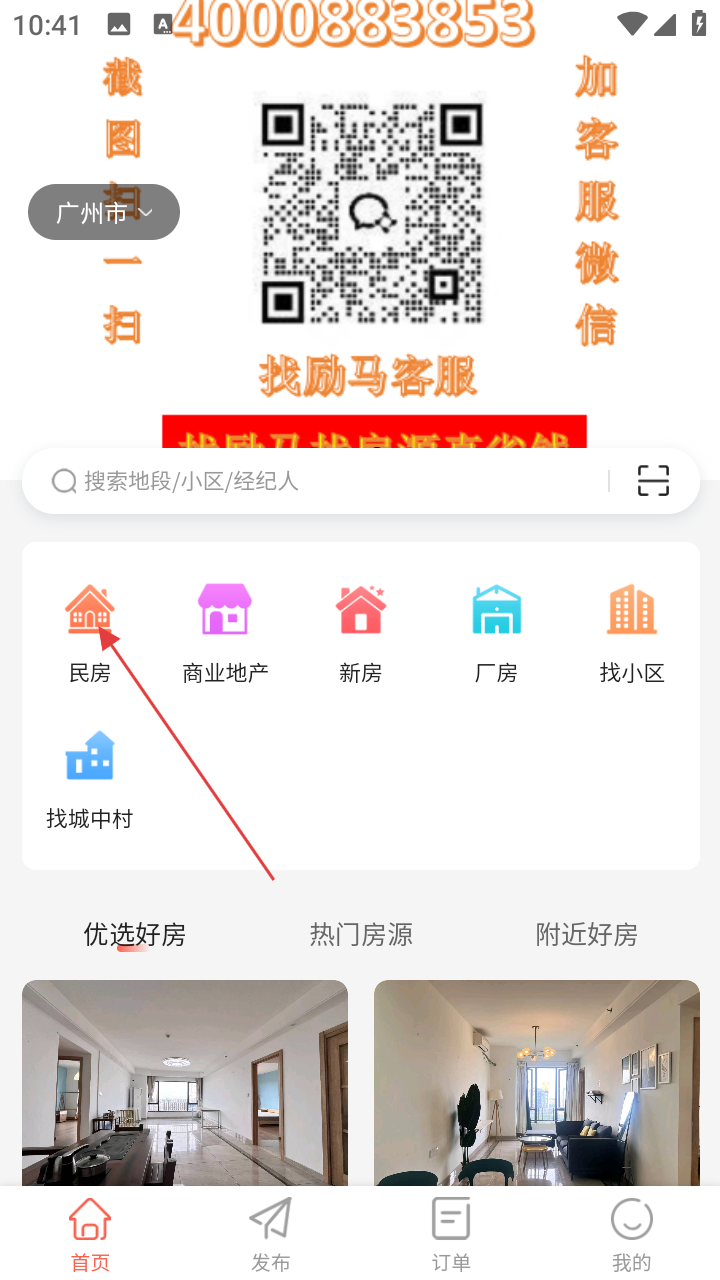Go to the 首页 tab
The image size is (720, 1280).
[x=90, y=1234]
